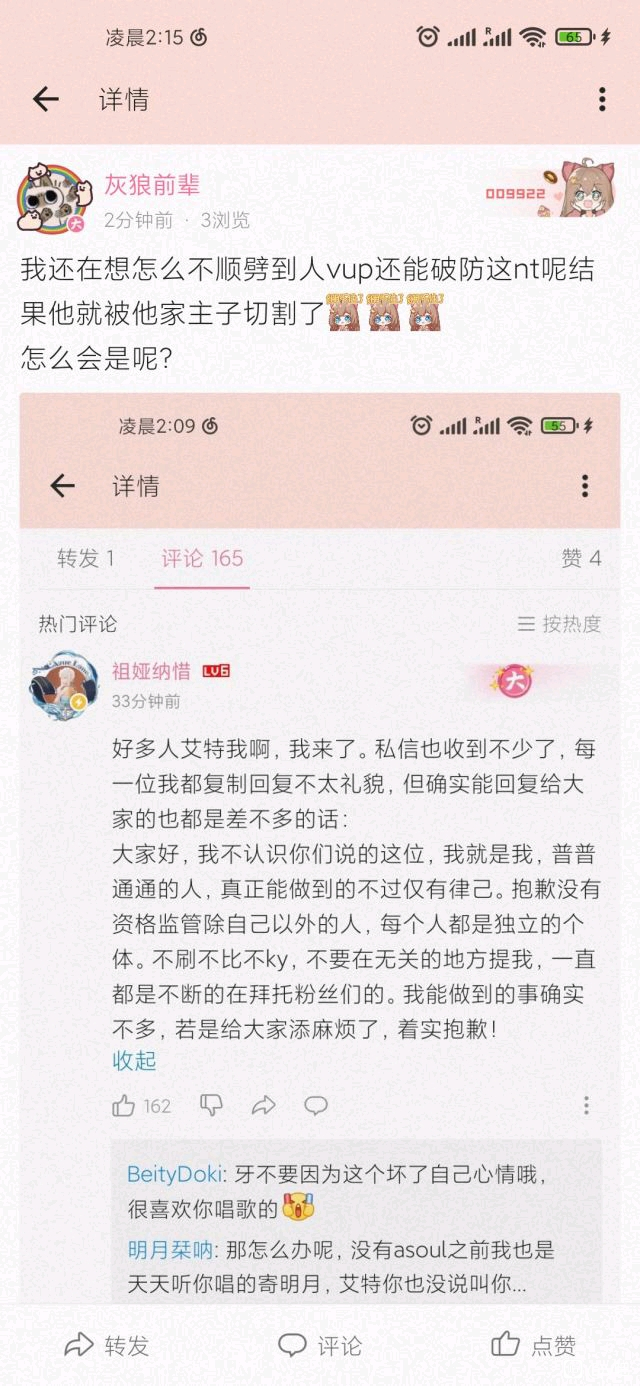Image resolution: width=640 pixels, height=1386 pixels.
Task: Tap the username 灰狼前辈
Action: 152,184
